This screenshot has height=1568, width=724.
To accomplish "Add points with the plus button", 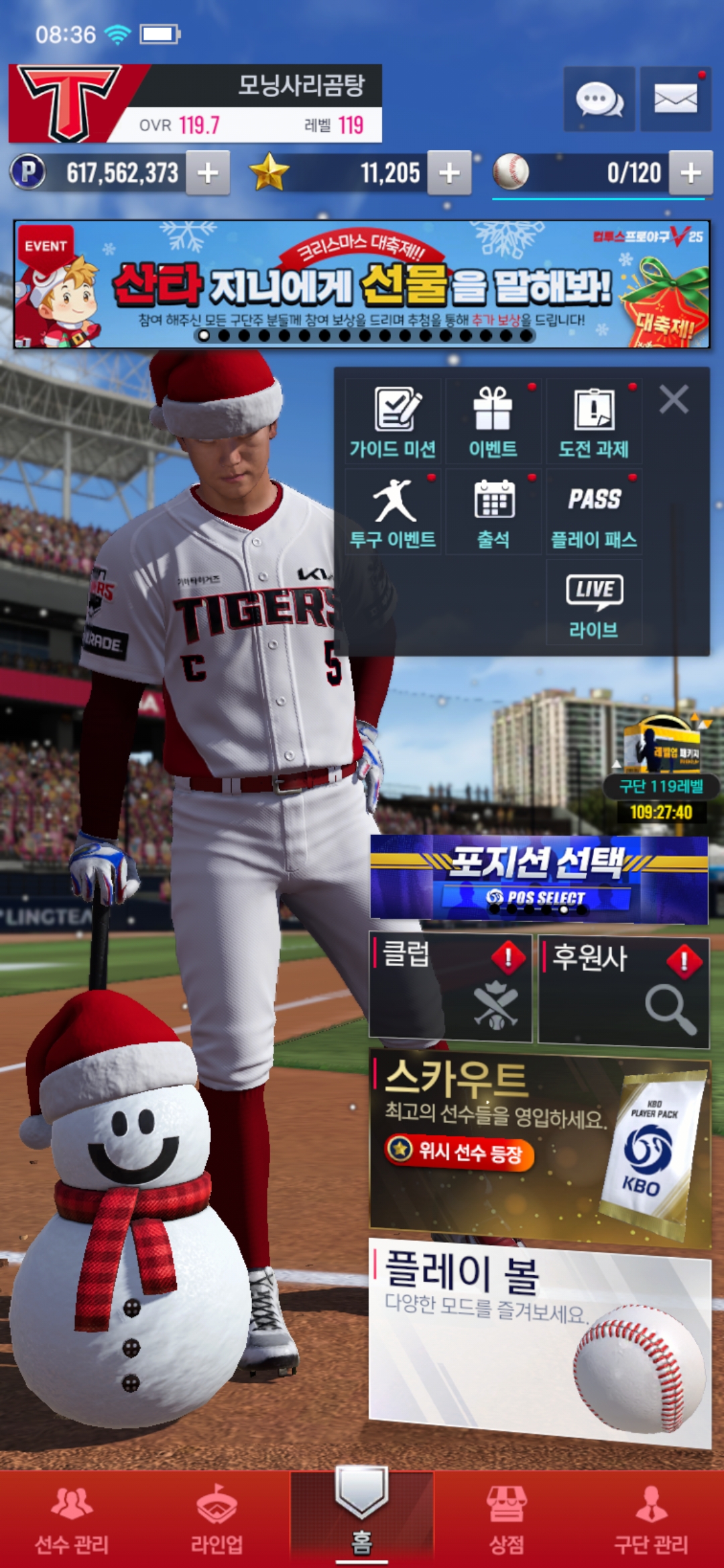I will coord(208,173).
